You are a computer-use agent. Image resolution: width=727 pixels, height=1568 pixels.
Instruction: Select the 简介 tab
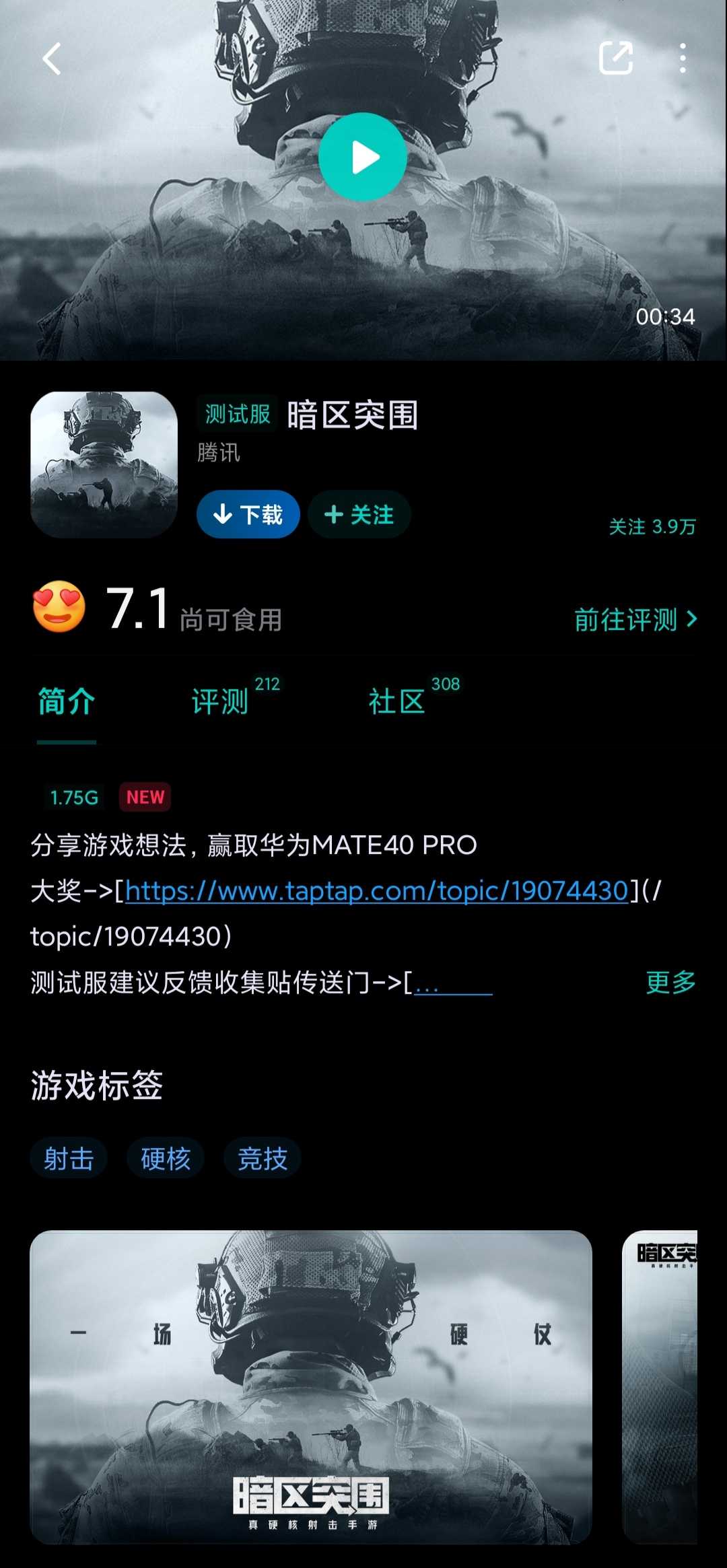tap(67, 702)
